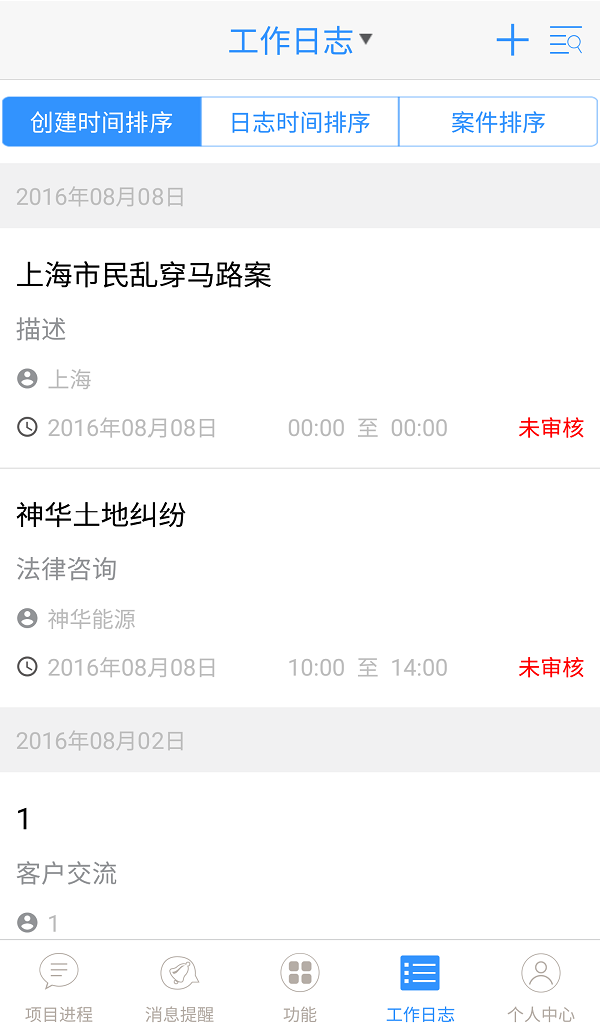Open the search filter icon
600x1024 pixels.
coord(565,40)
